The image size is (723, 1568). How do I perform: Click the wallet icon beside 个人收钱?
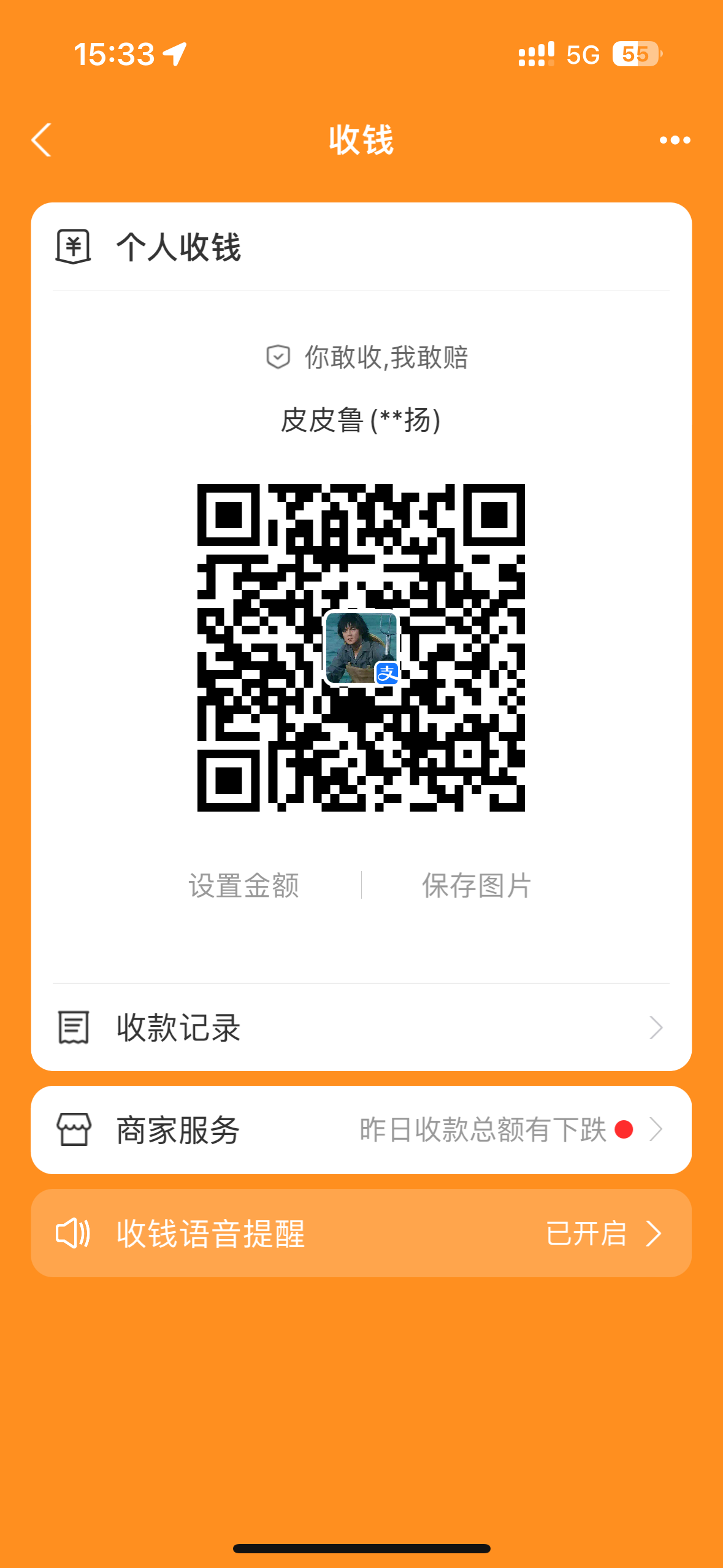(73, 247)
